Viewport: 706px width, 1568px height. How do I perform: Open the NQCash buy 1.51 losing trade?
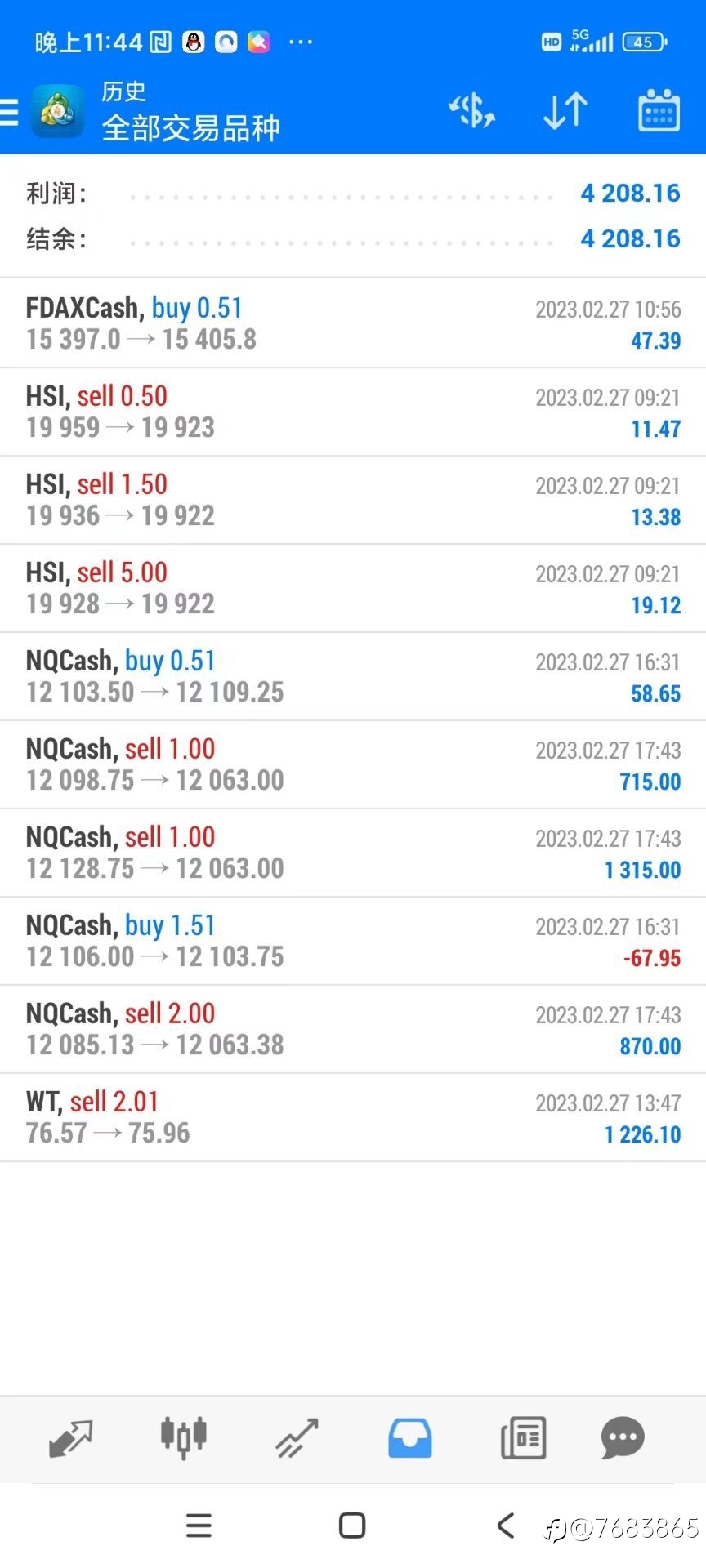353,941
